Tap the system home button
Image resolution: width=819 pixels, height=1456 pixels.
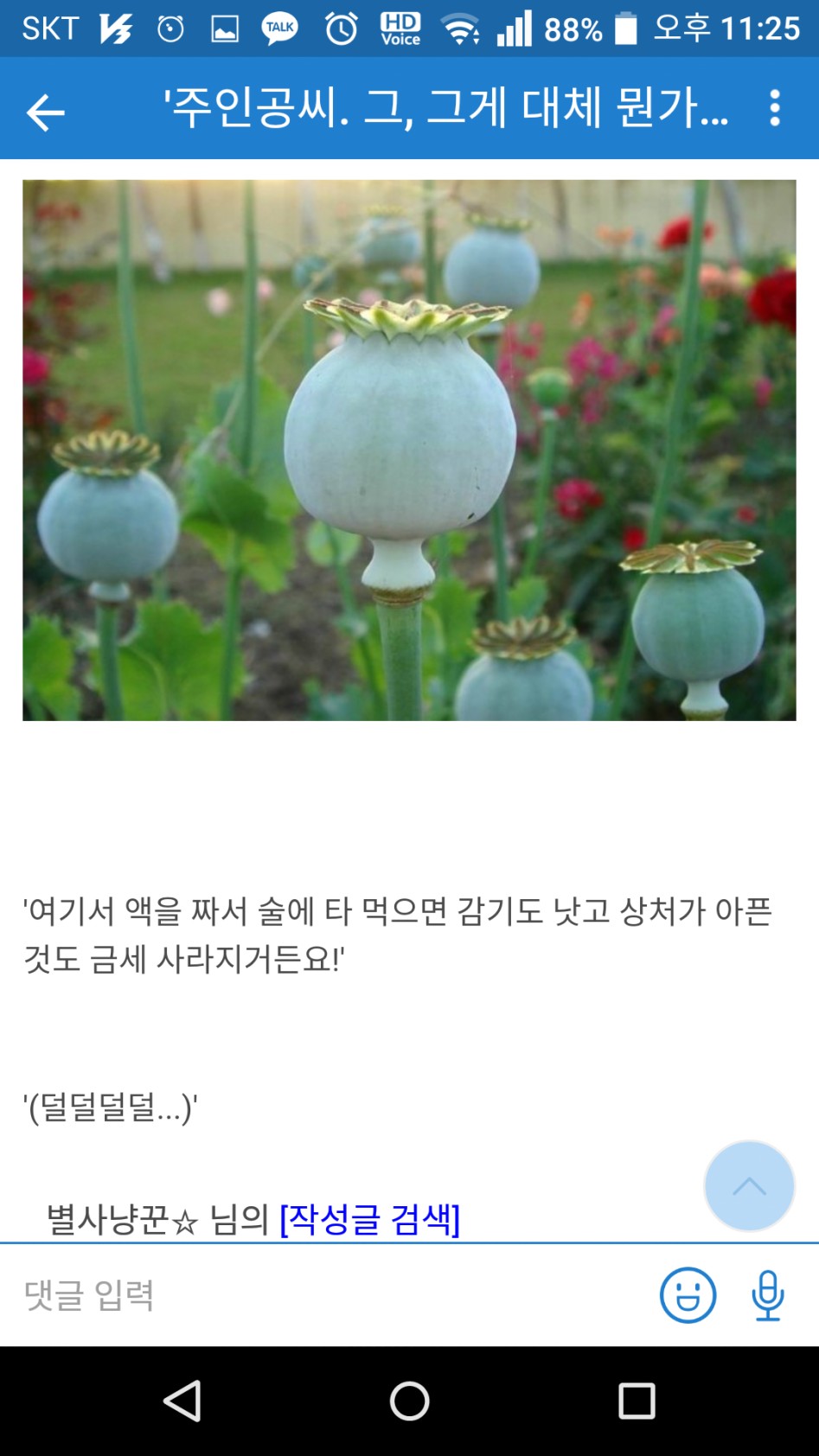click(409, 1401)
